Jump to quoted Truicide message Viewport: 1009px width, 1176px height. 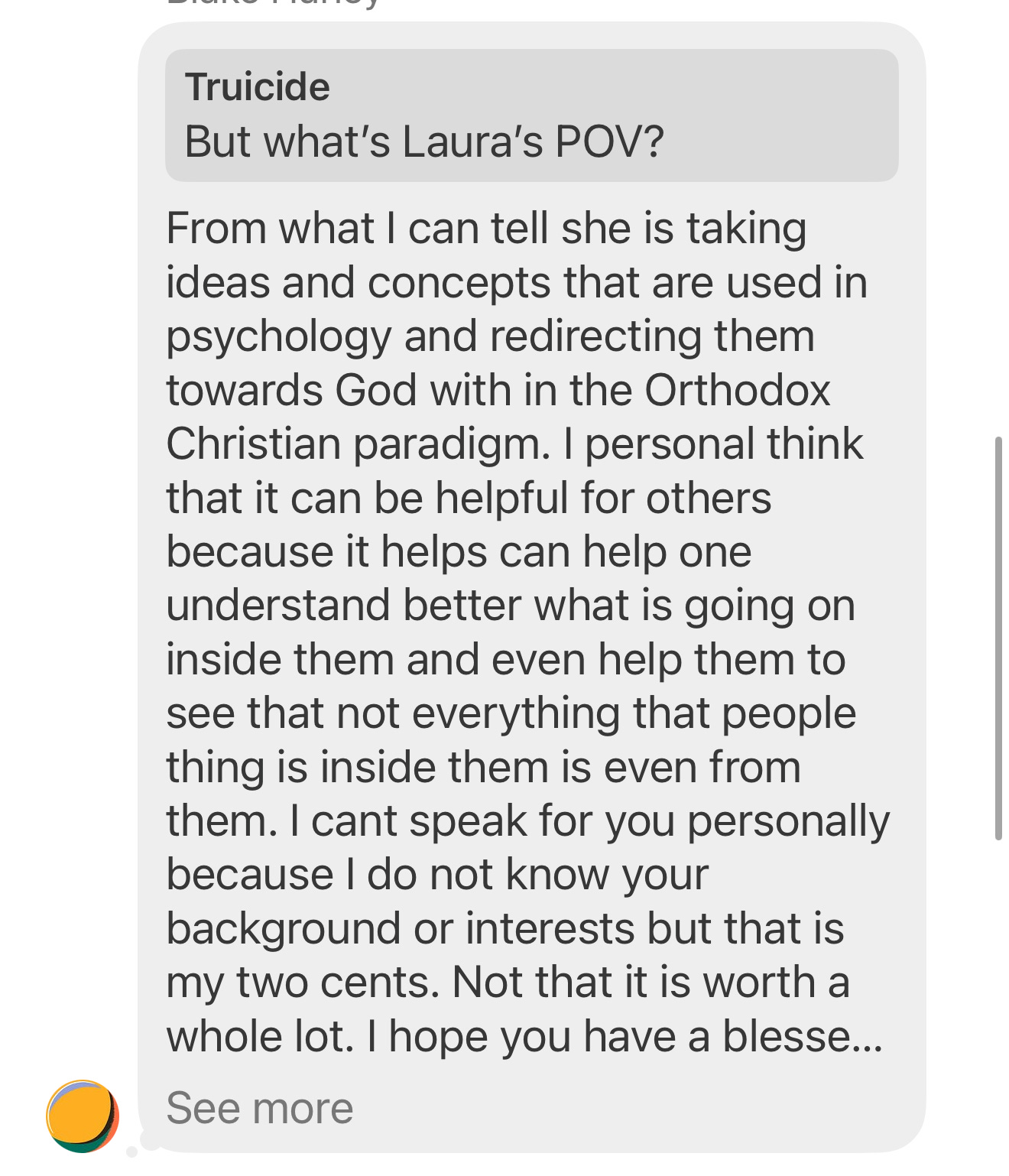point(531,115)
